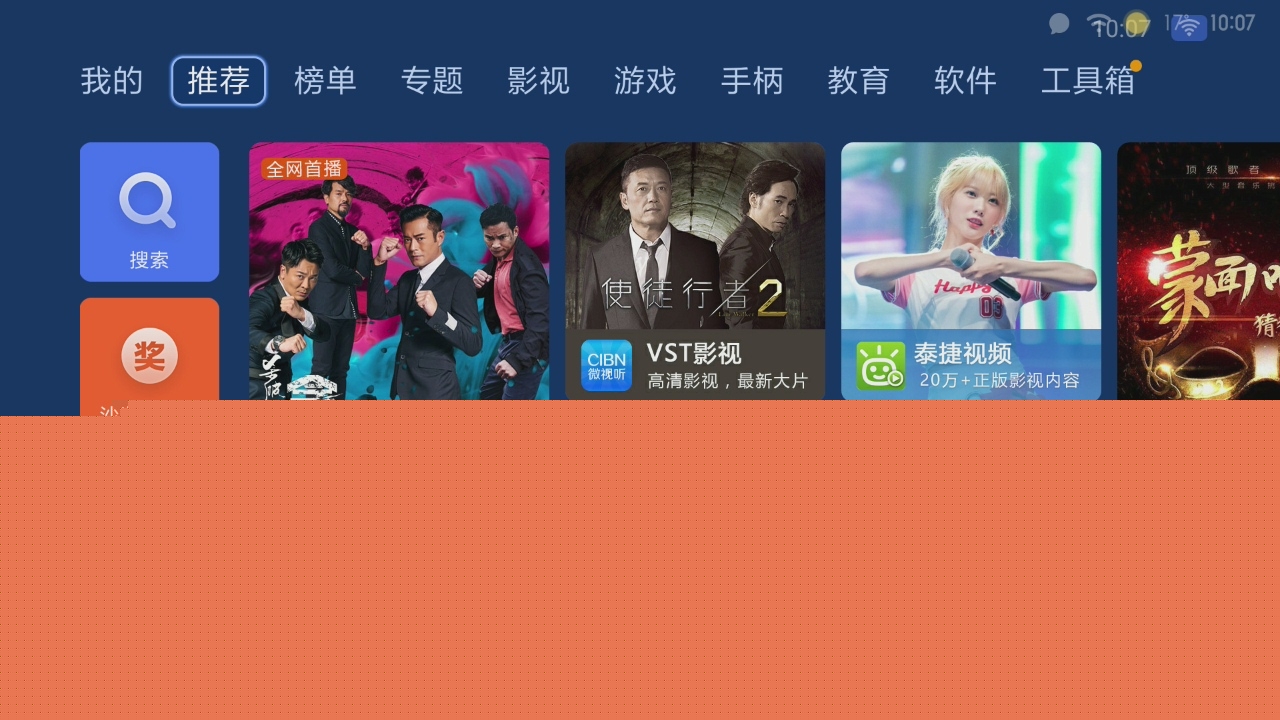Open the 榜单 tab
The width and height of the screenshot is (1280, 720).
tap(325, 81)
